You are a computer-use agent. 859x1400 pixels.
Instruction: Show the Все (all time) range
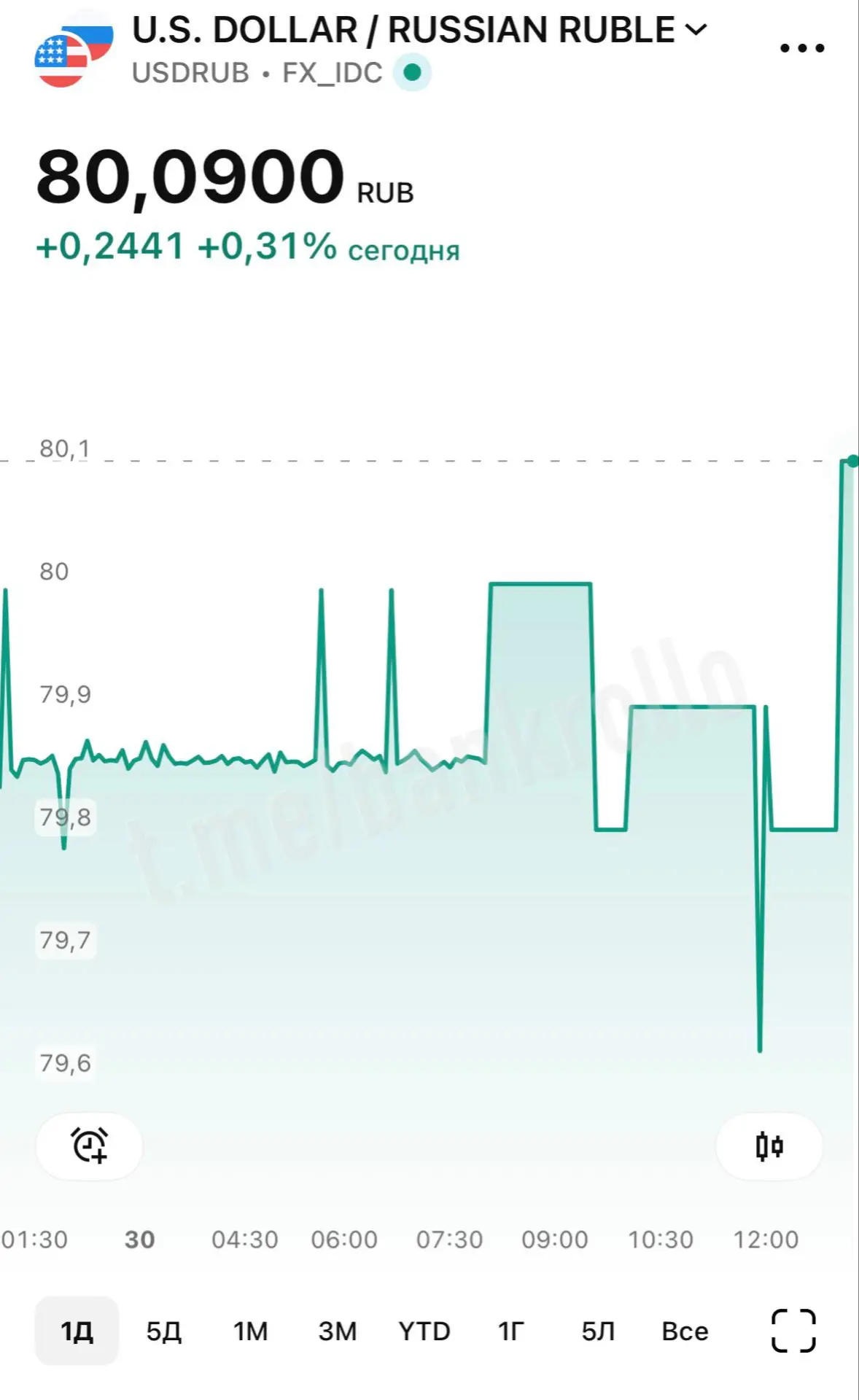(x=685, y=1331)
